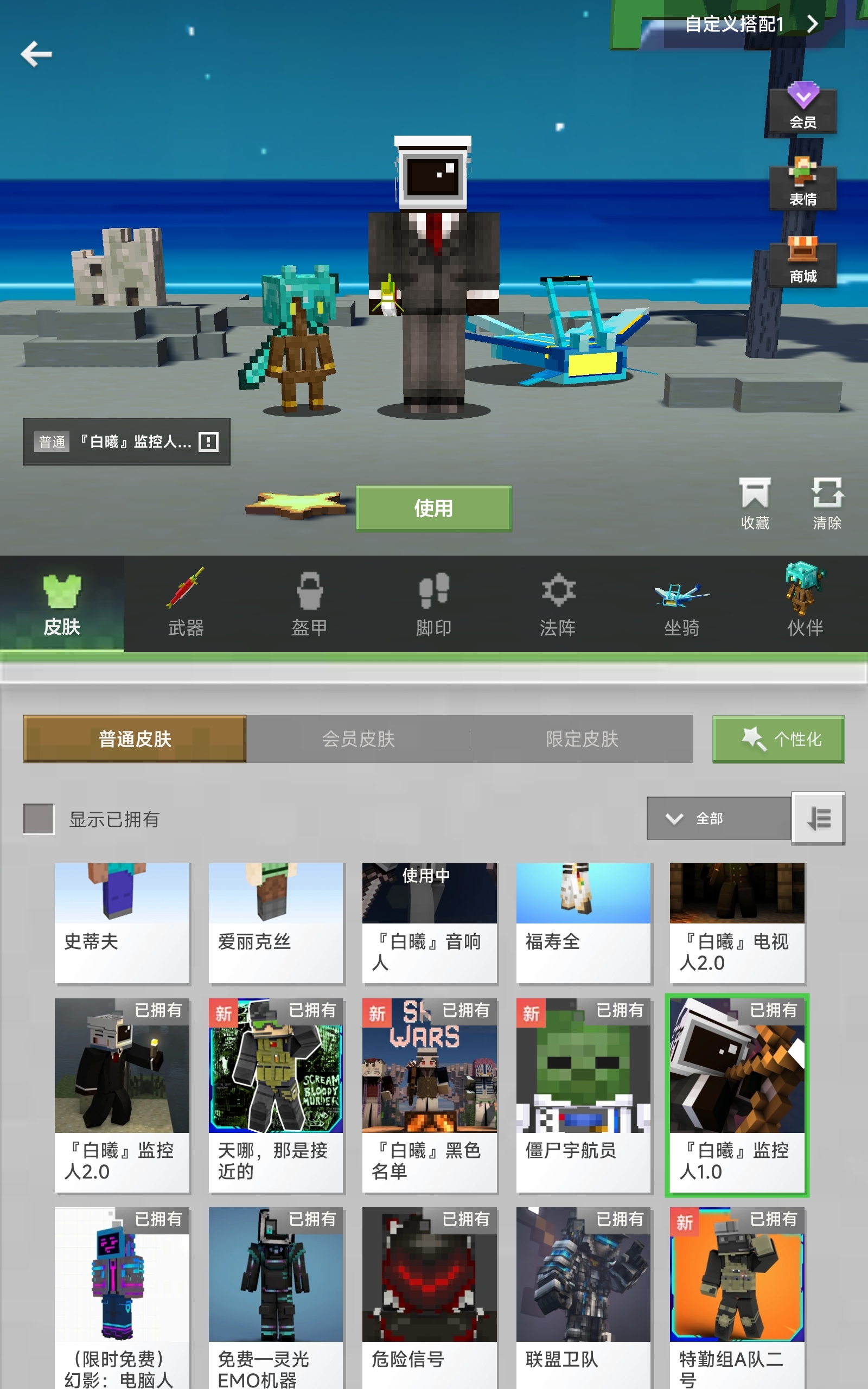Select the 限定皮肤 segment

point(582,738)
